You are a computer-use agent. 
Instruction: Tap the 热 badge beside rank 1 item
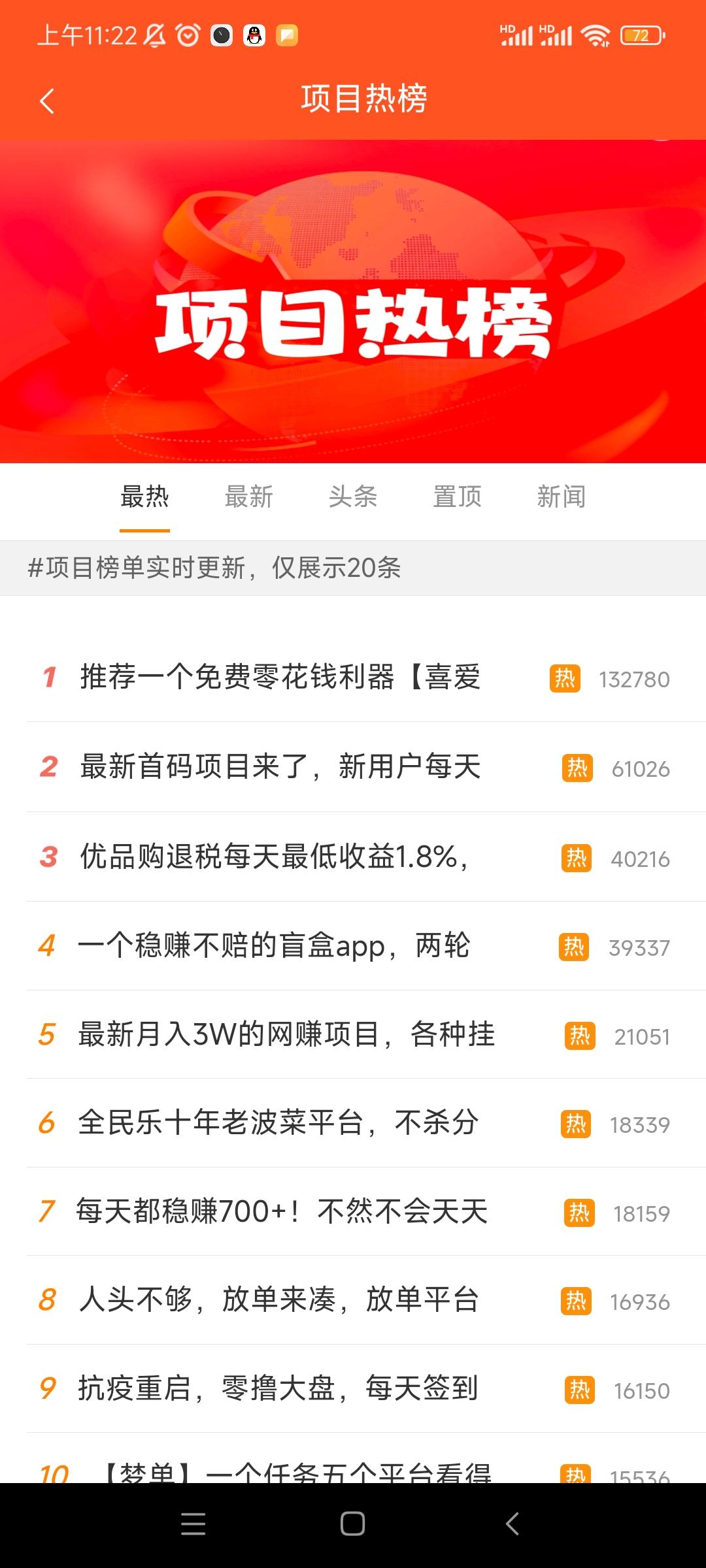(x=563, y=679)
